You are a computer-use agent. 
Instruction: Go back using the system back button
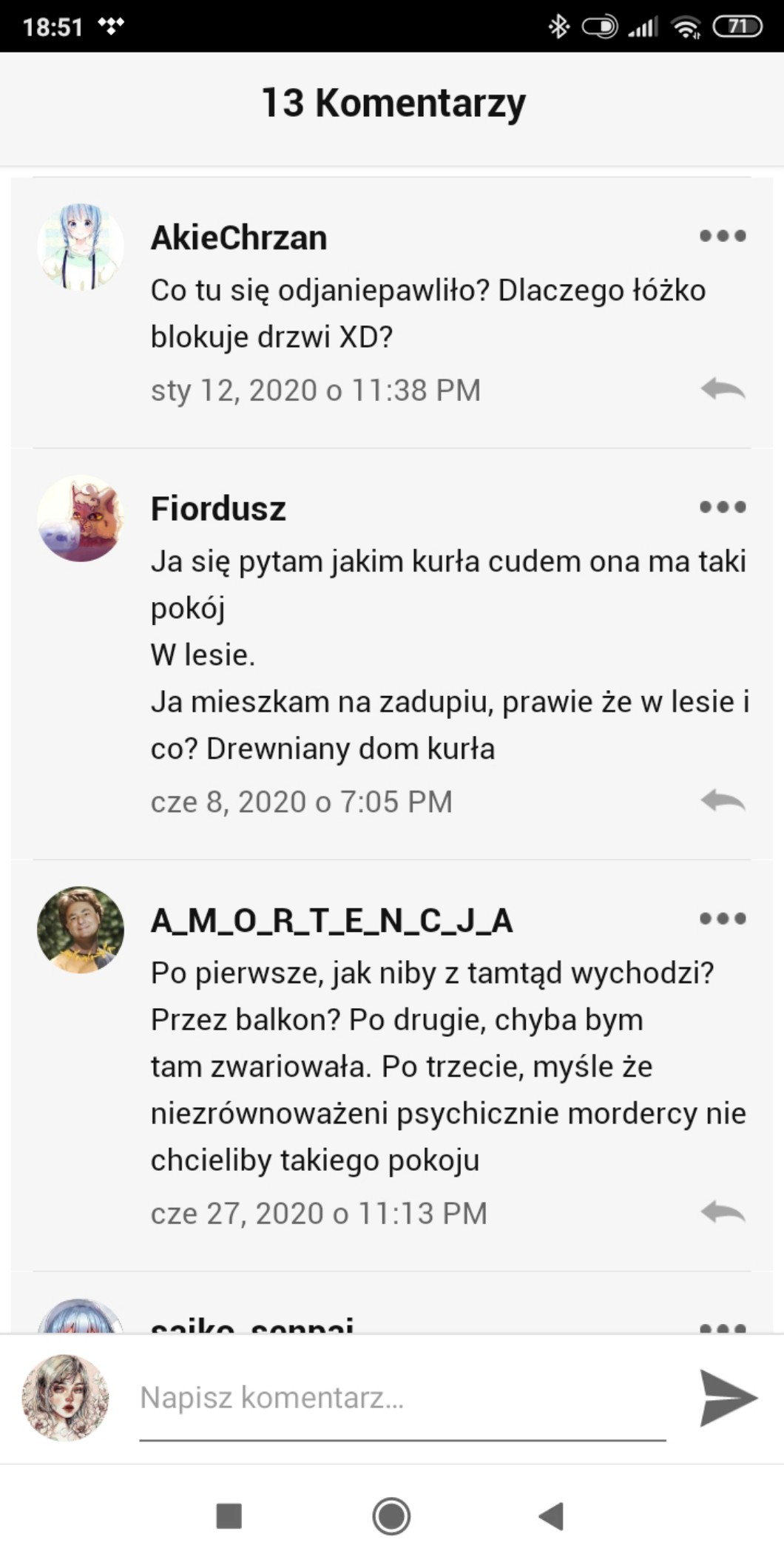[x=552, y=1516]
